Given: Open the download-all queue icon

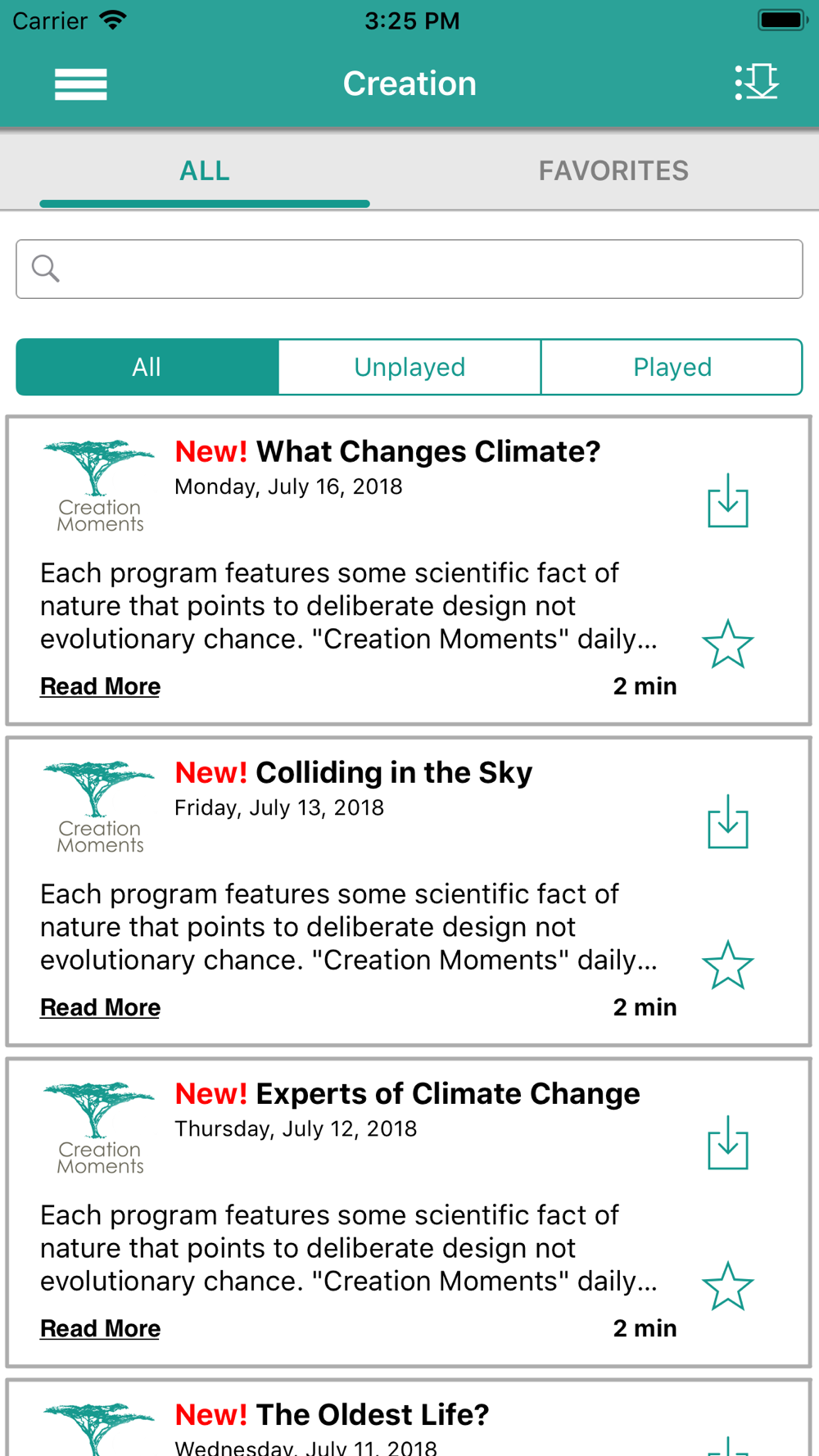Looking at the screenshot, I should point(757,83).
